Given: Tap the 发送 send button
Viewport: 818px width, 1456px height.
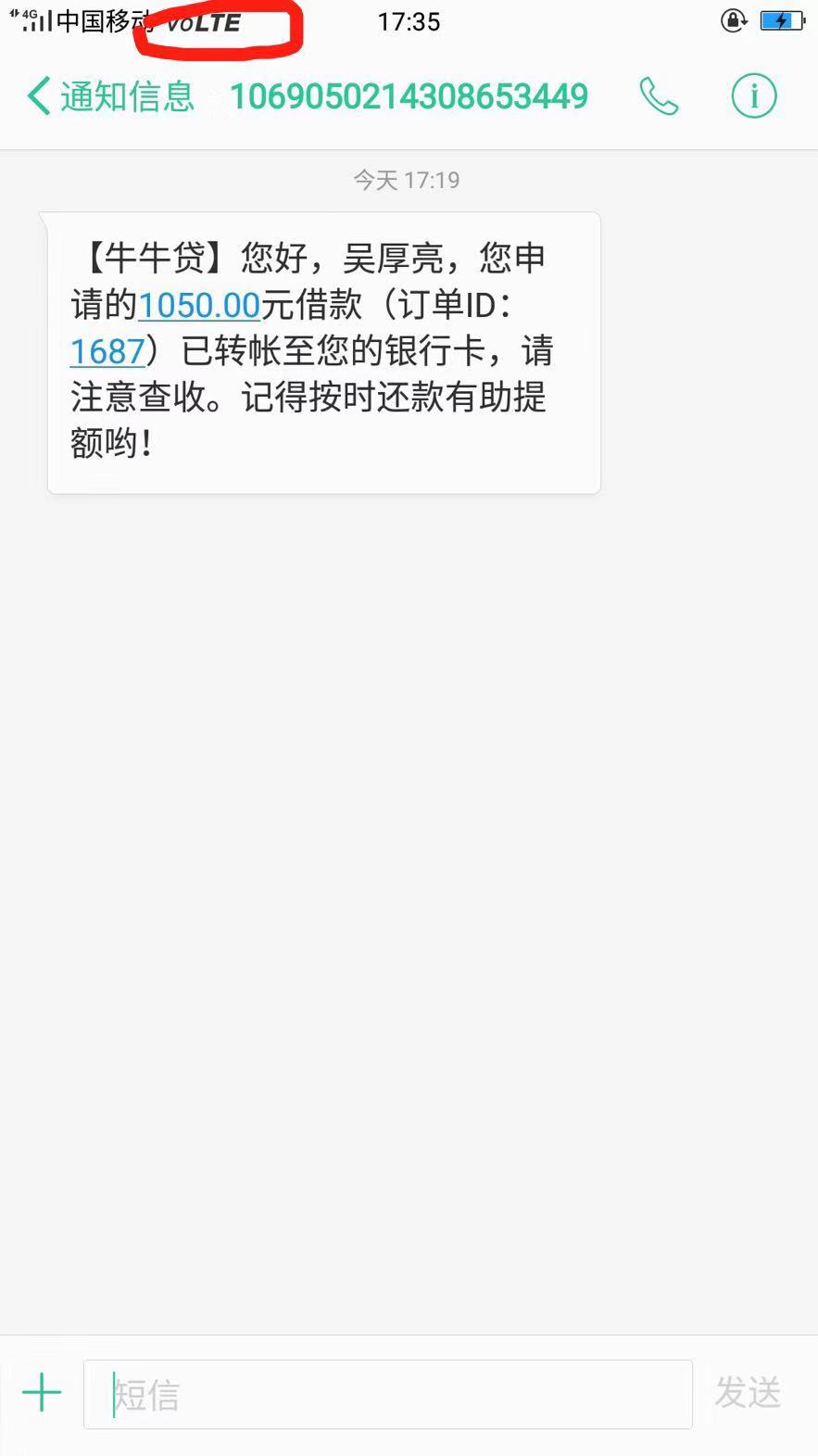Looking at the screenshot, I should point(748,1393).
